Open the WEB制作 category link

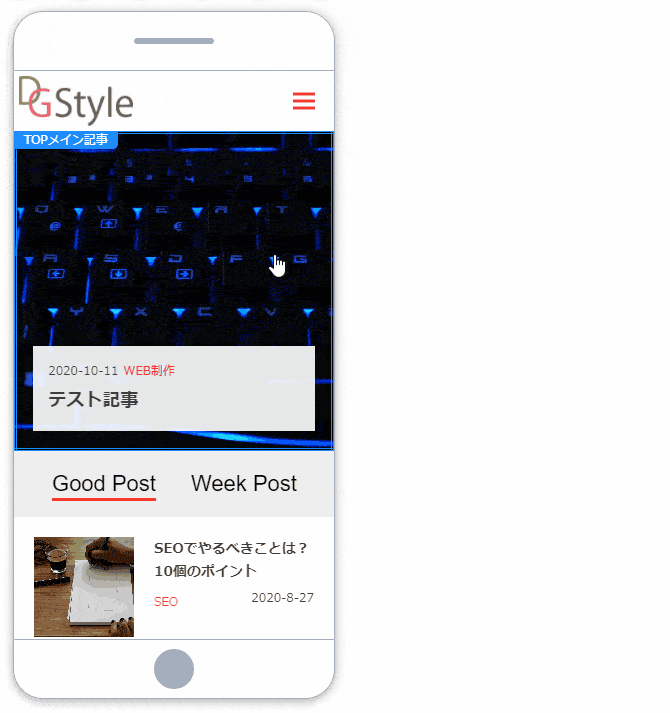149,371
